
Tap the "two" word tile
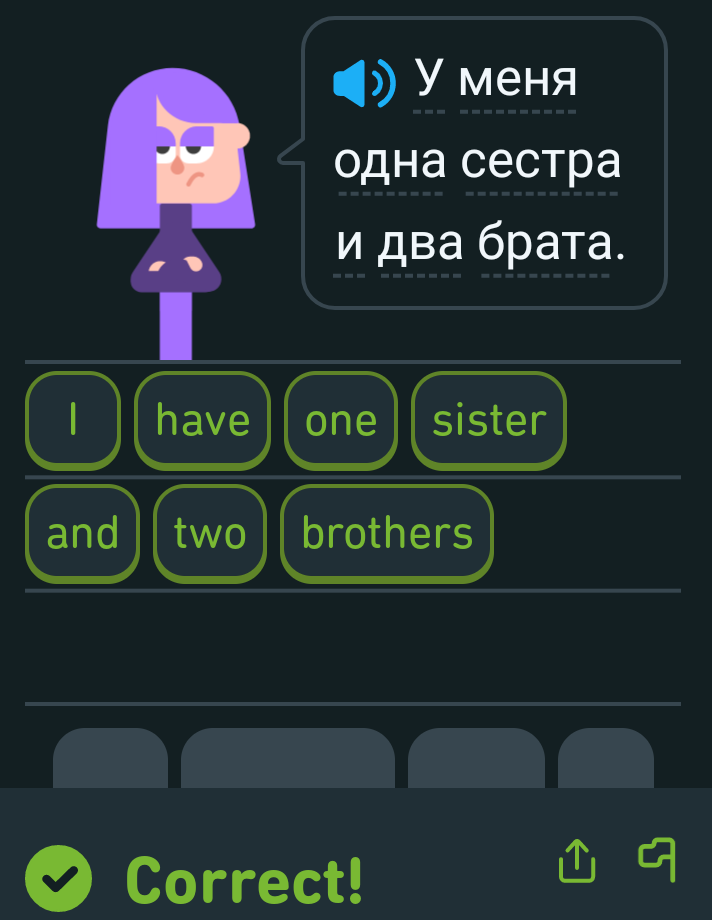click(x=210, y=534)
